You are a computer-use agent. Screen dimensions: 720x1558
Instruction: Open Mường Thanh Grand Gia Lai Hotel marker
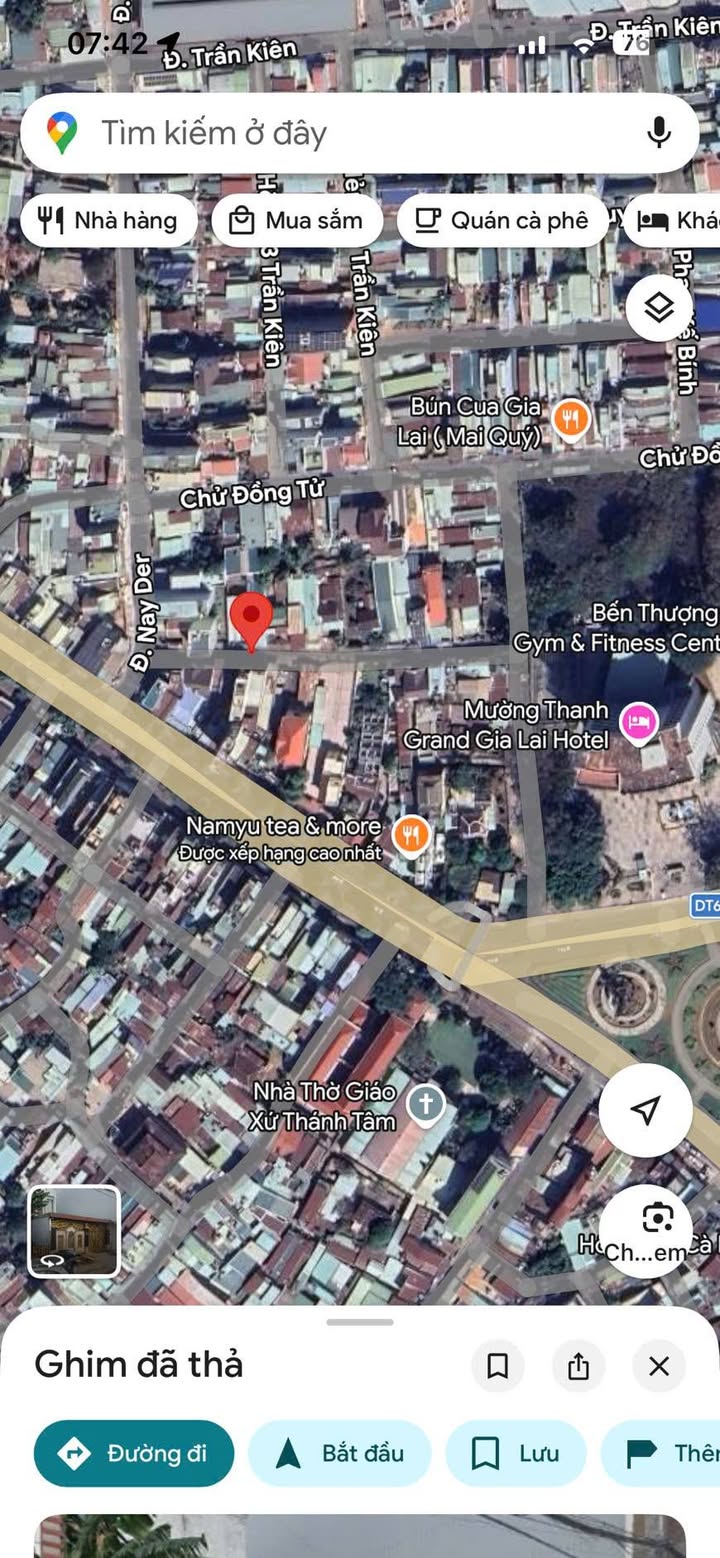[x=638, y=722]
